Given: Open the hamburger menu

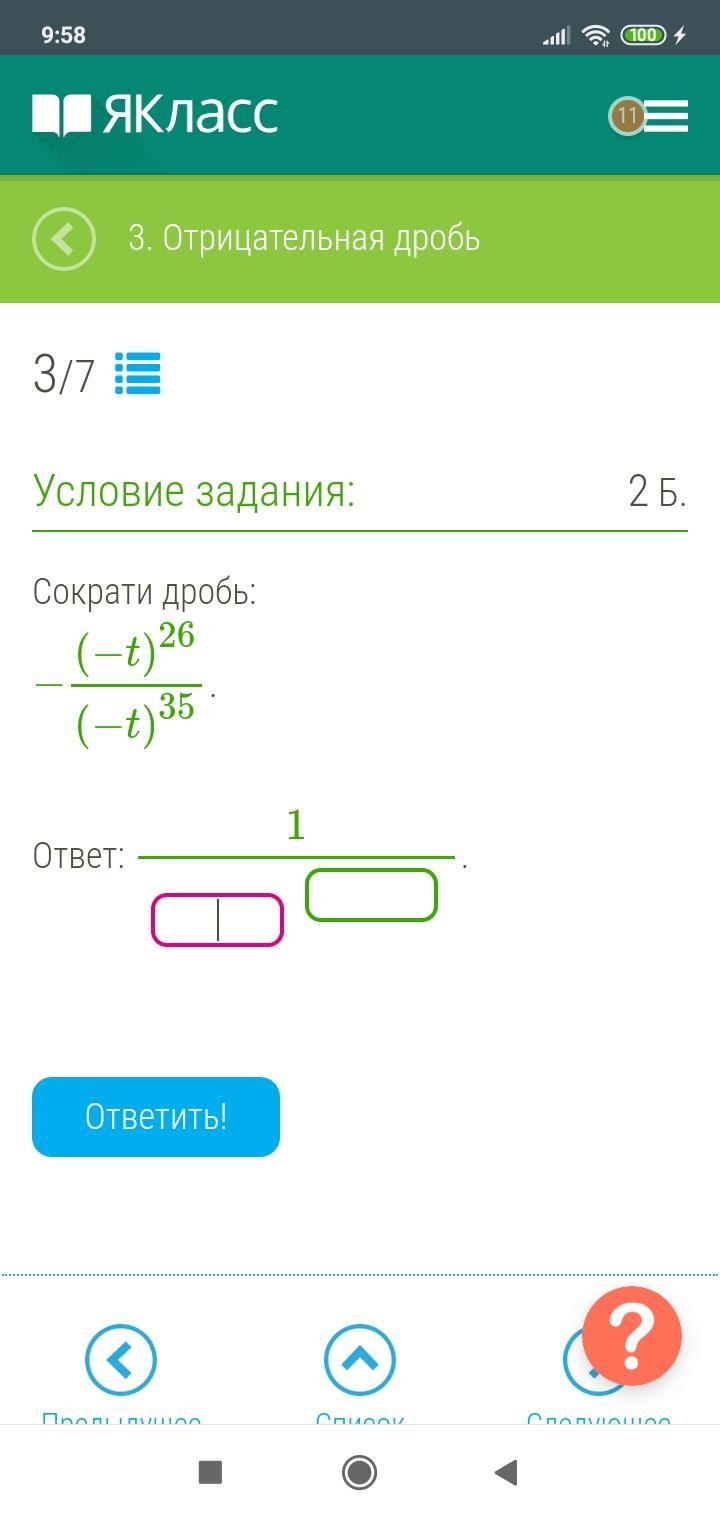Looking at the screenshot, I should [665, 116].
